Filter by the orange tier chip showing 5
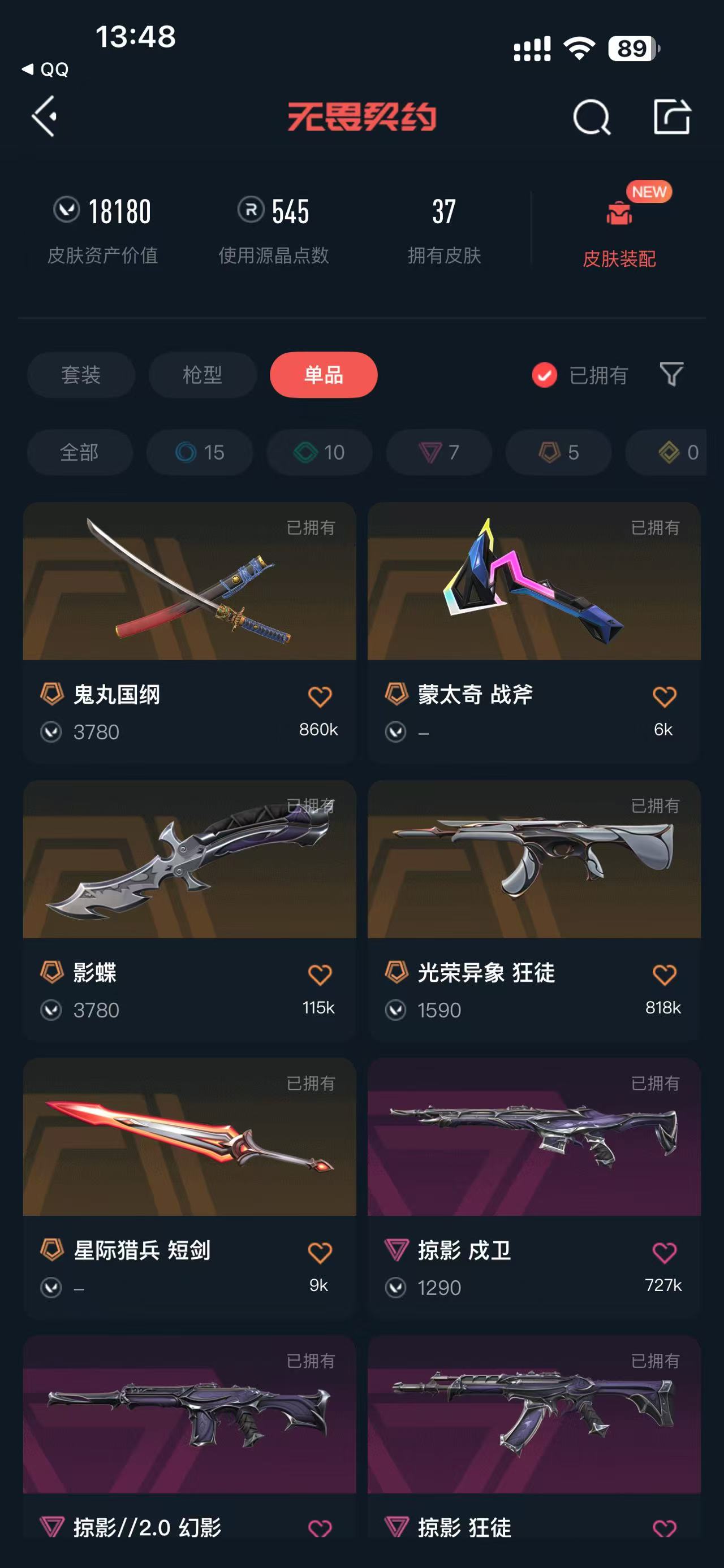 coord(558,452)
